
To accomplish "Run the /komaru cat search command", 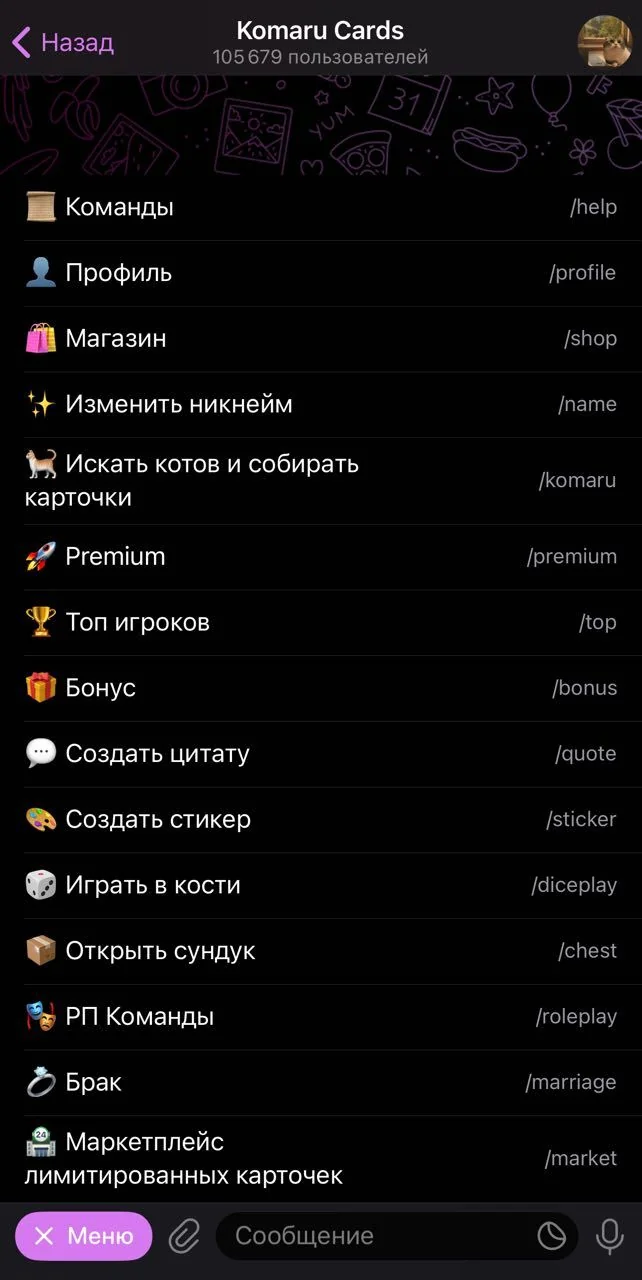I will point(321,481).
